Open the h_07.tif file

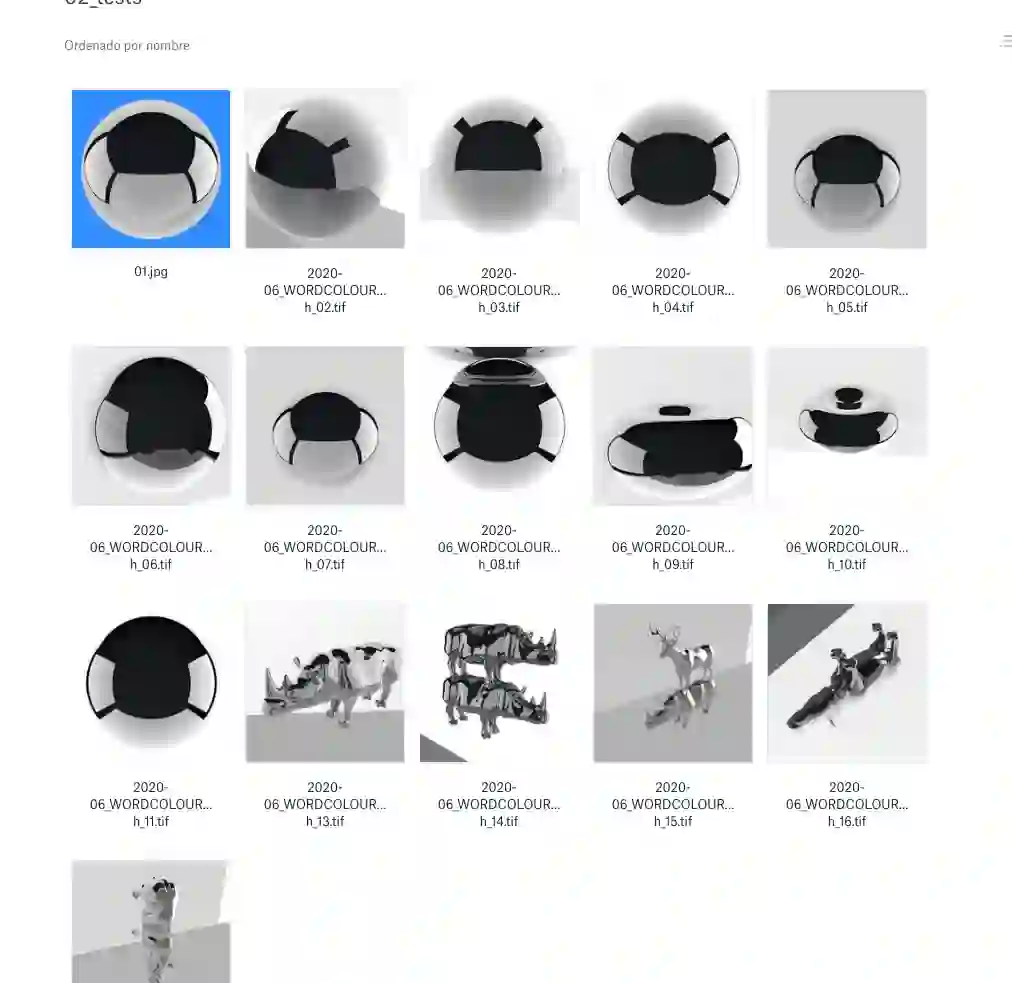[x=325, y=426]
